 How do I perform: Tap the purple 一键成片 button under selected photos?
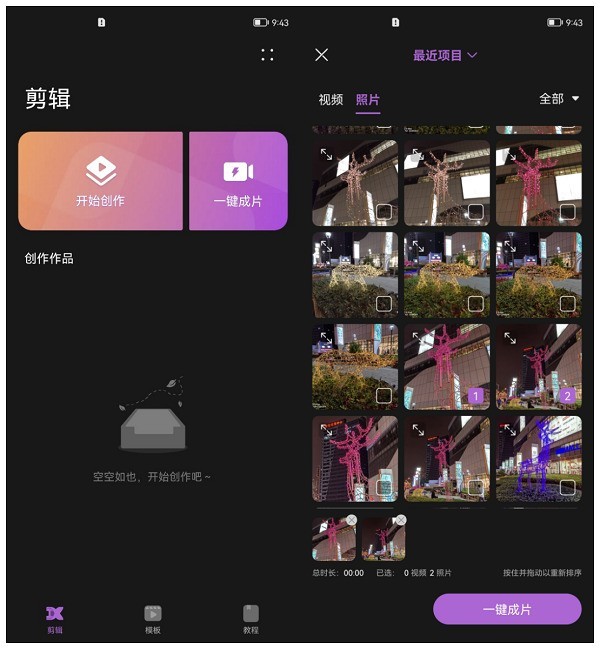click(x=507, y=609)
